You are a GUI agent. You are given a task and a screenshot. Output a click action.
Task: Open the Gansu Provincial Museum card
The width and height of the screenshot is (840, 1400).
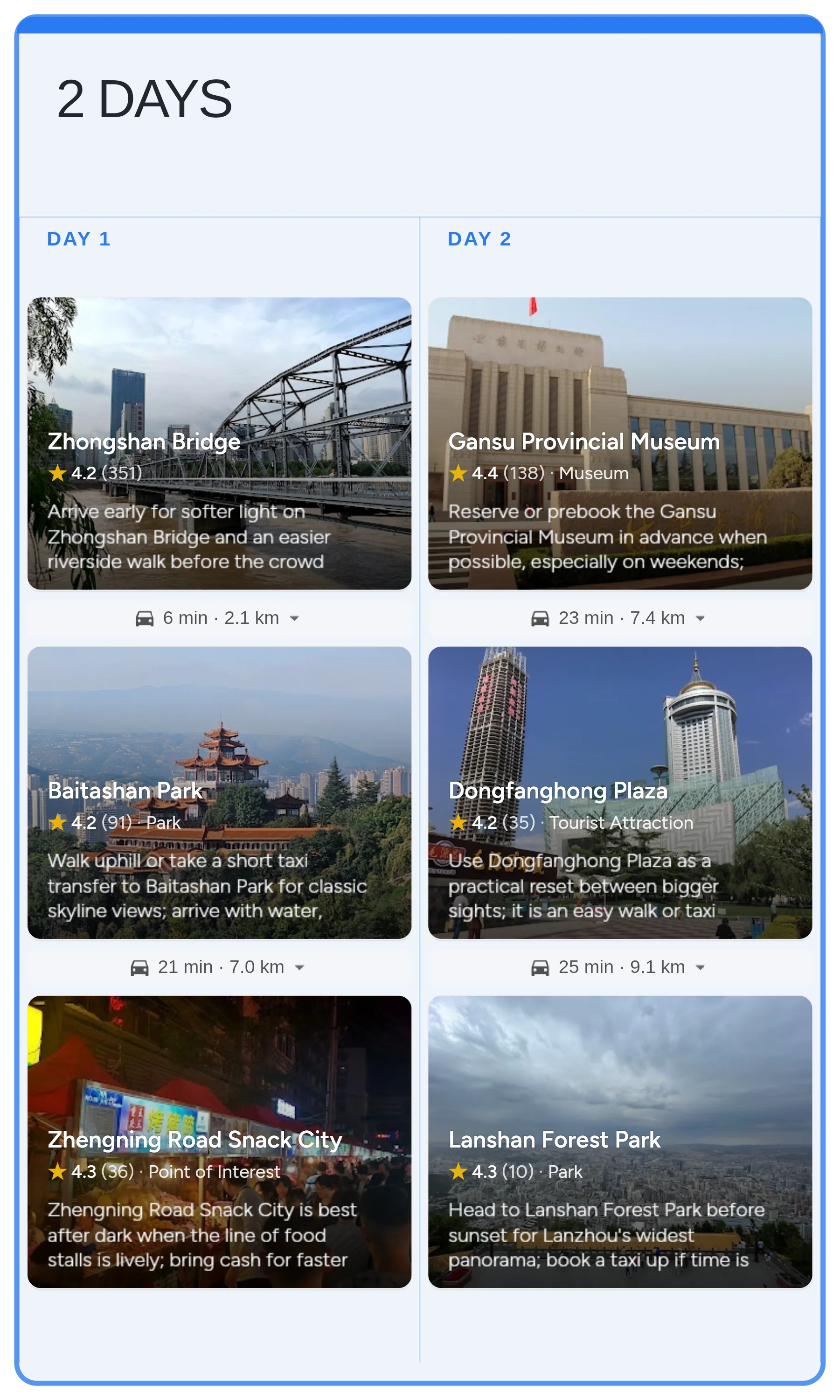pyautogui.click(x=620, y=443)
